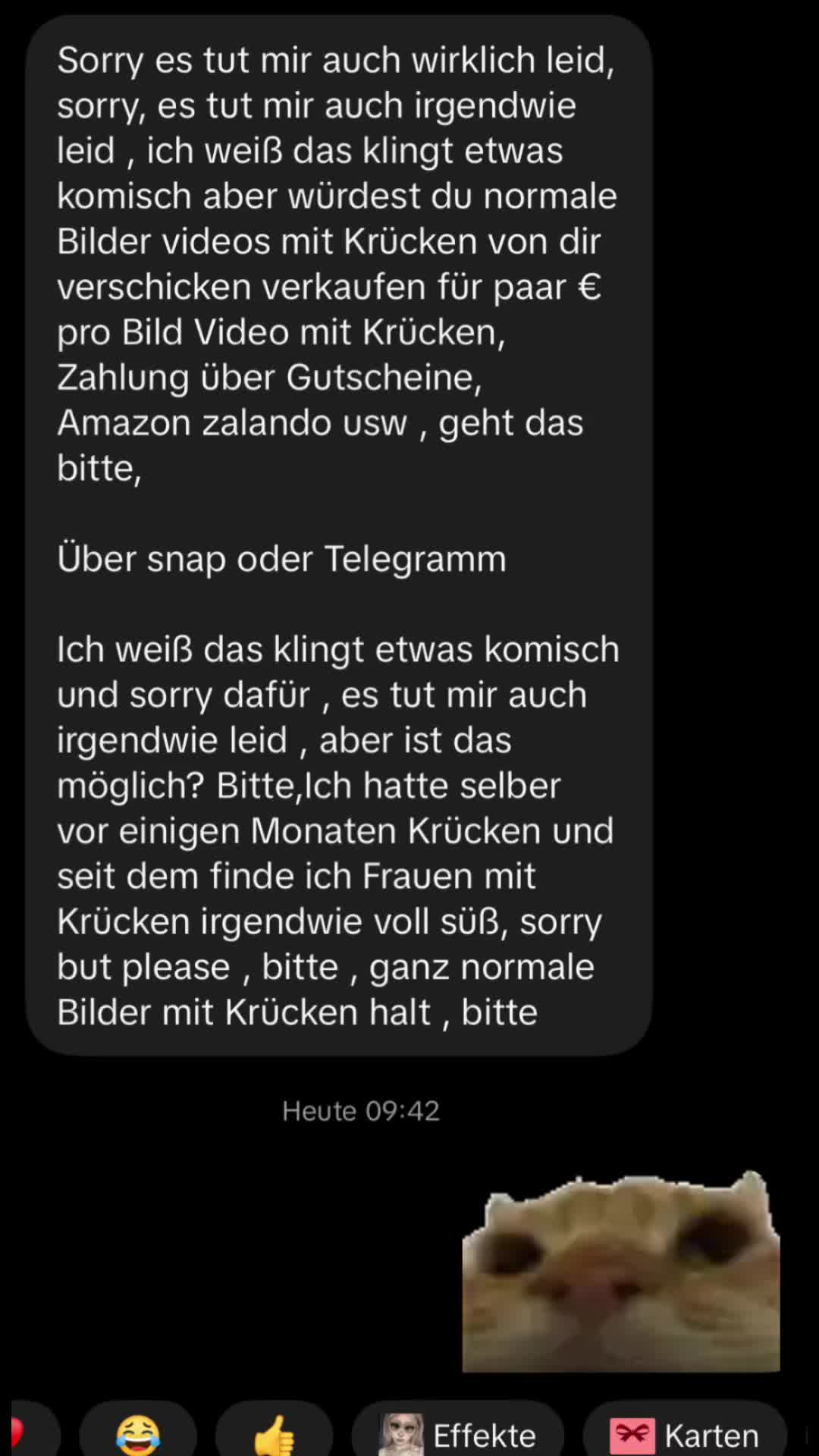Image resolution: width=819 pixels, height=1456 pixels.
Task: Open the Karten chip
Action: [685, 1433]
